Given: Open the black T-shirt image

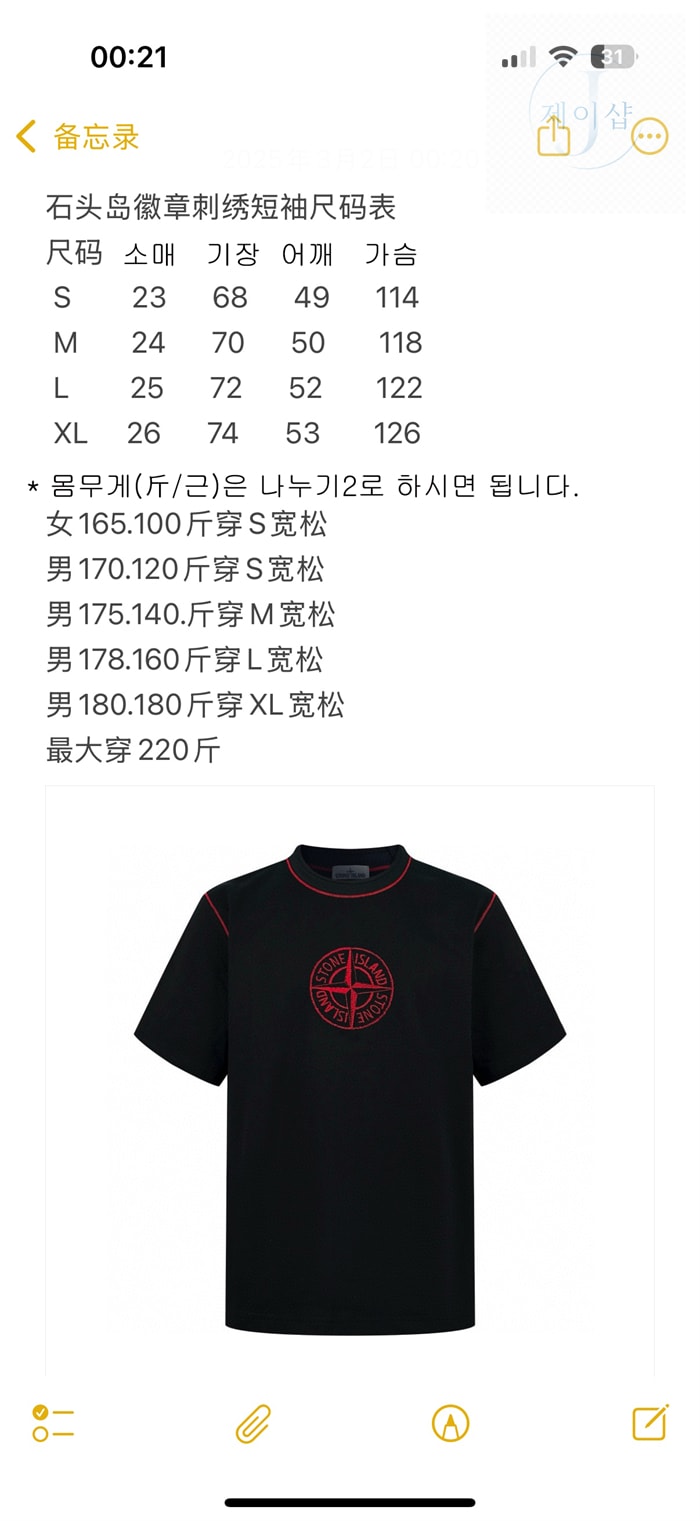Looking at the screenshot, I should click(350, 1080).
